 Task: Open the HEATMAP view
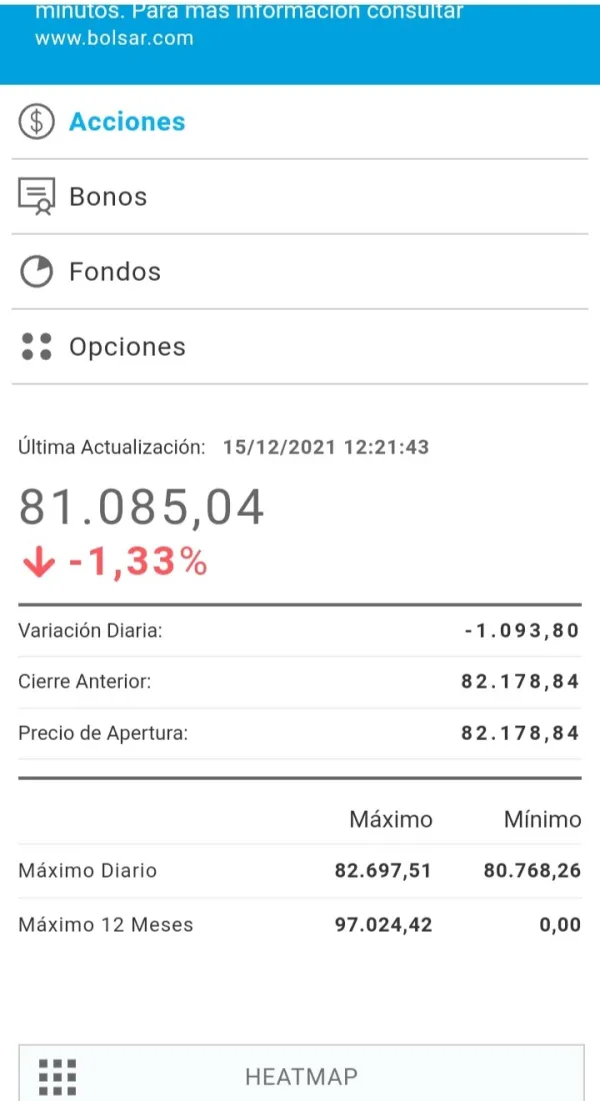tap(300, 1076)
